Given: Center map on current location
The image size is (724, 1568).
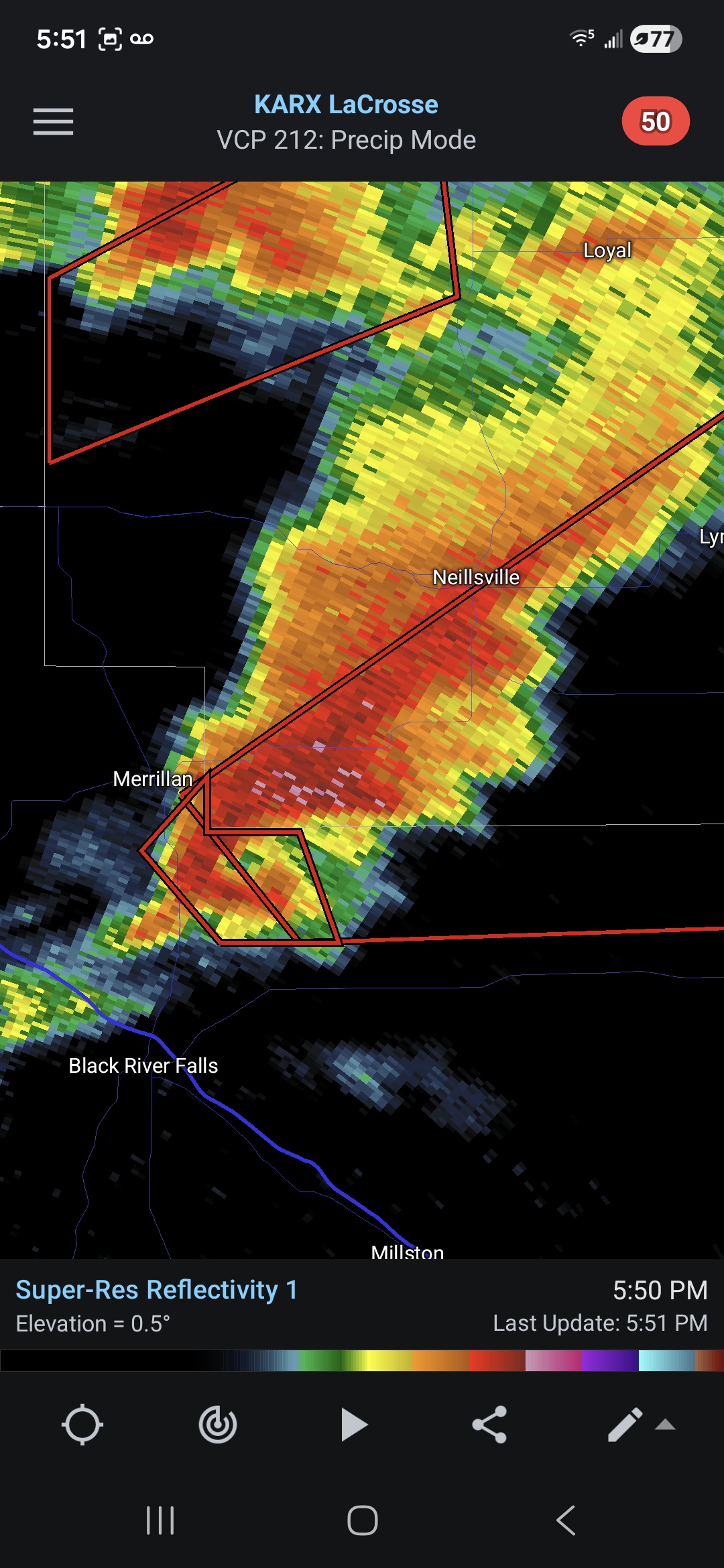Looking at the screenshot, I should (82, 1424).
